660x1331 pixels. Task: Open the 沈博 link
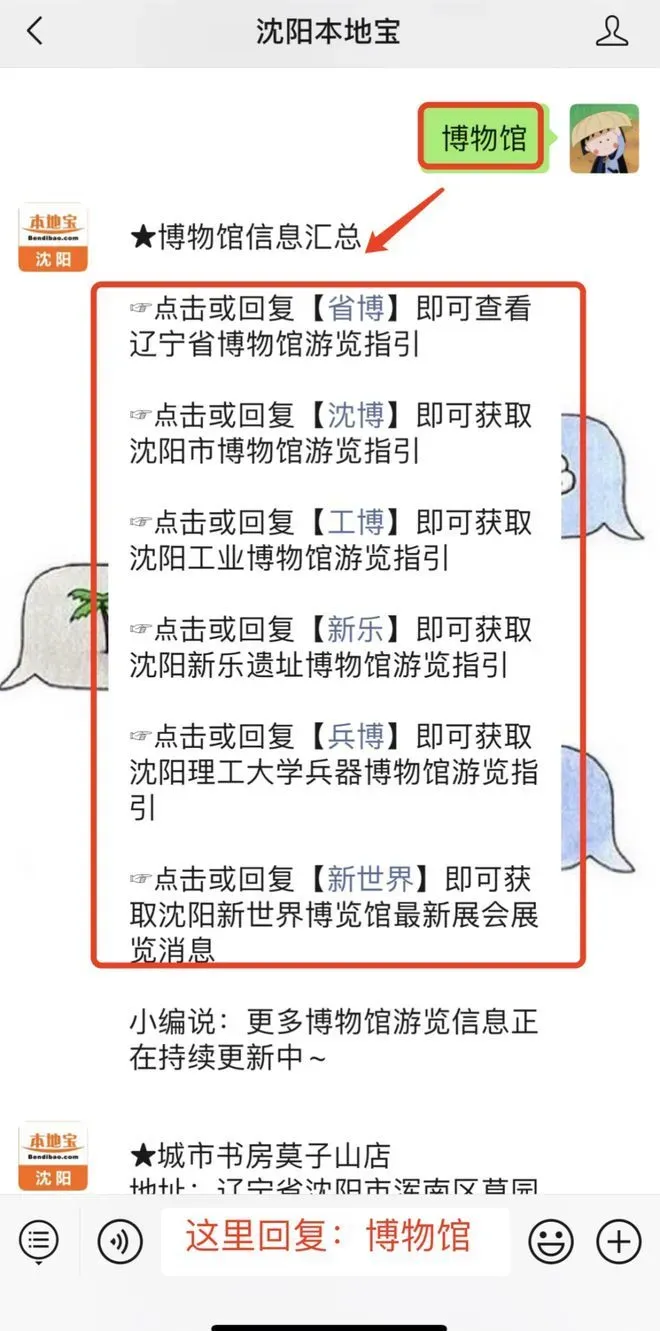tap(356, 415)
